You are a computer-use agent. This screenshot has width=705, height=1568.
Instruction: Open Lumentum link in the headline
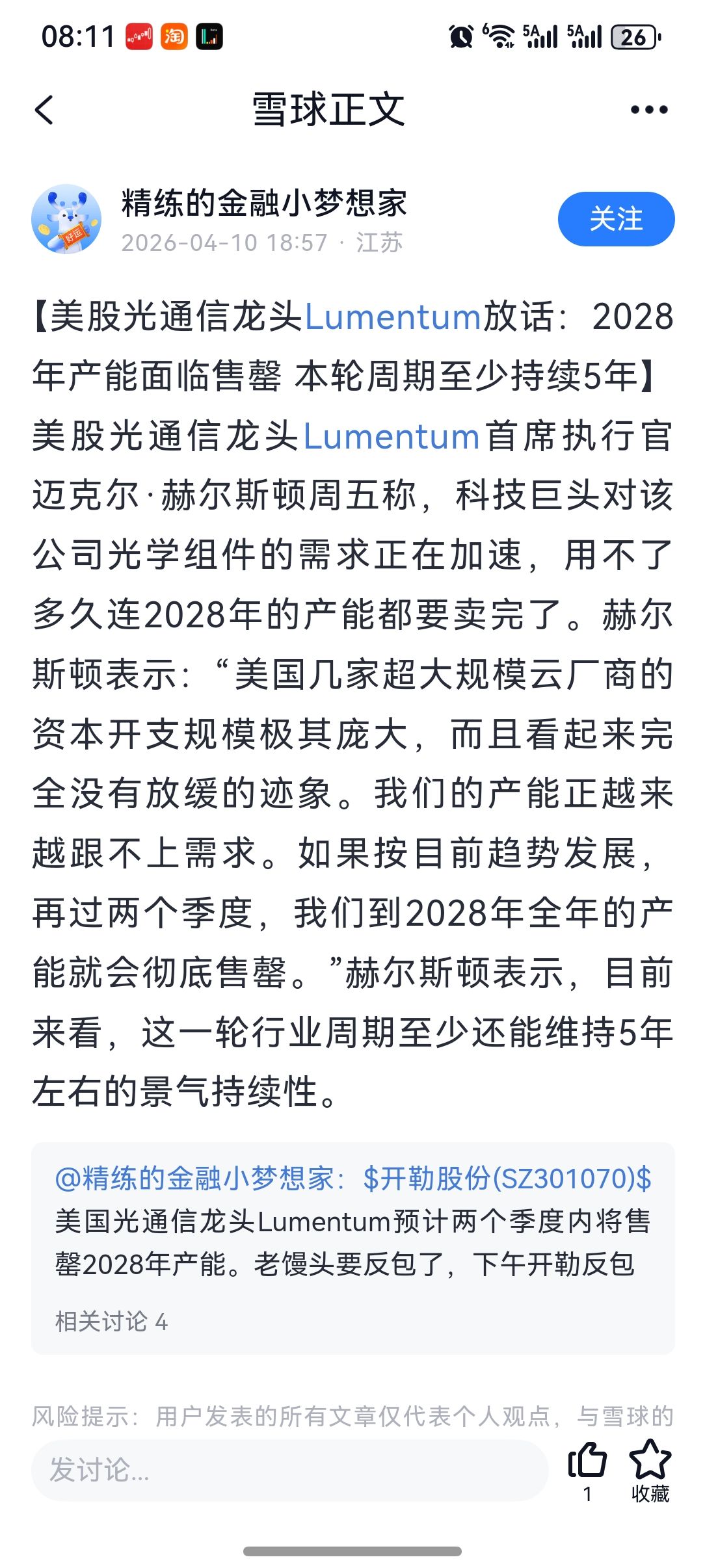[392, 317]
